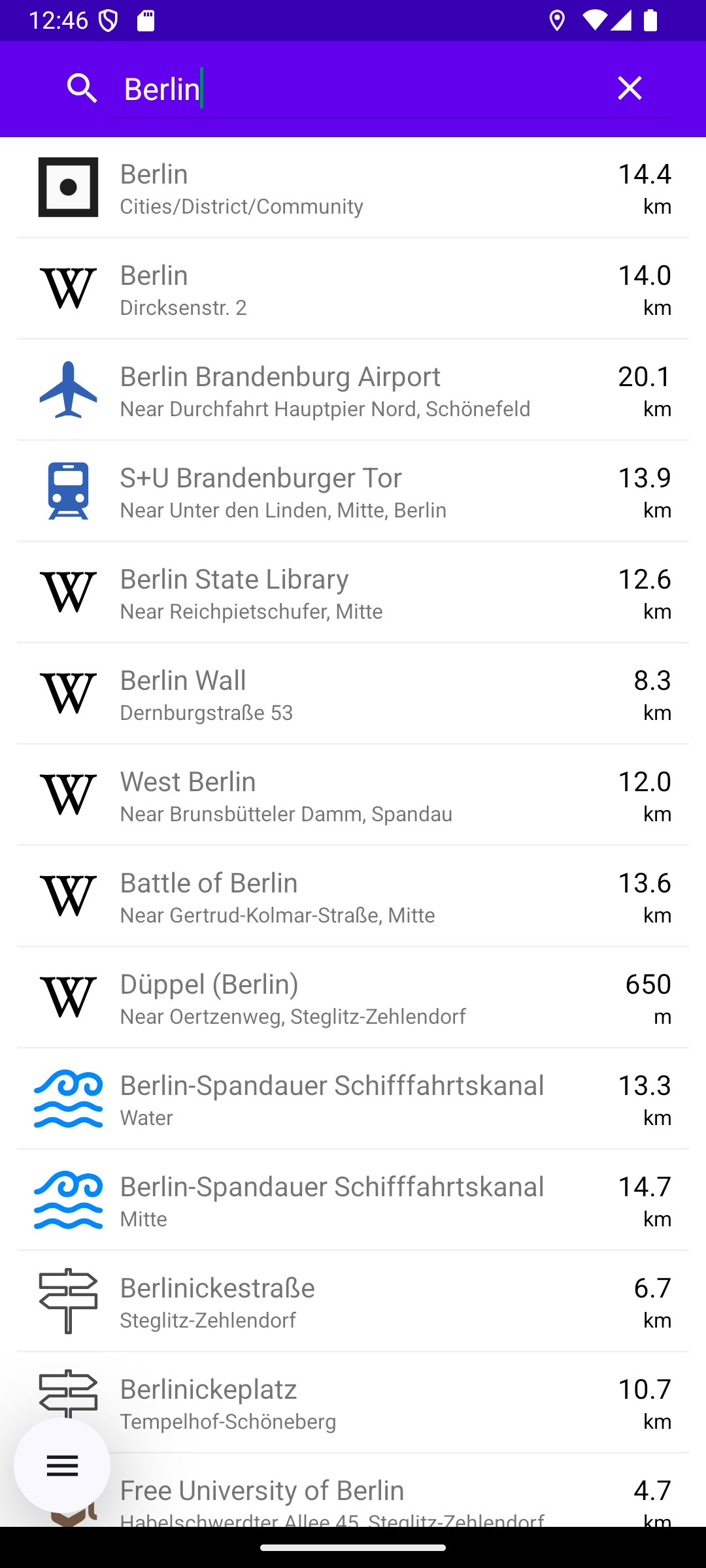Clear the Berlin search text
The image size is (706, 1568).
coord(630,88)
